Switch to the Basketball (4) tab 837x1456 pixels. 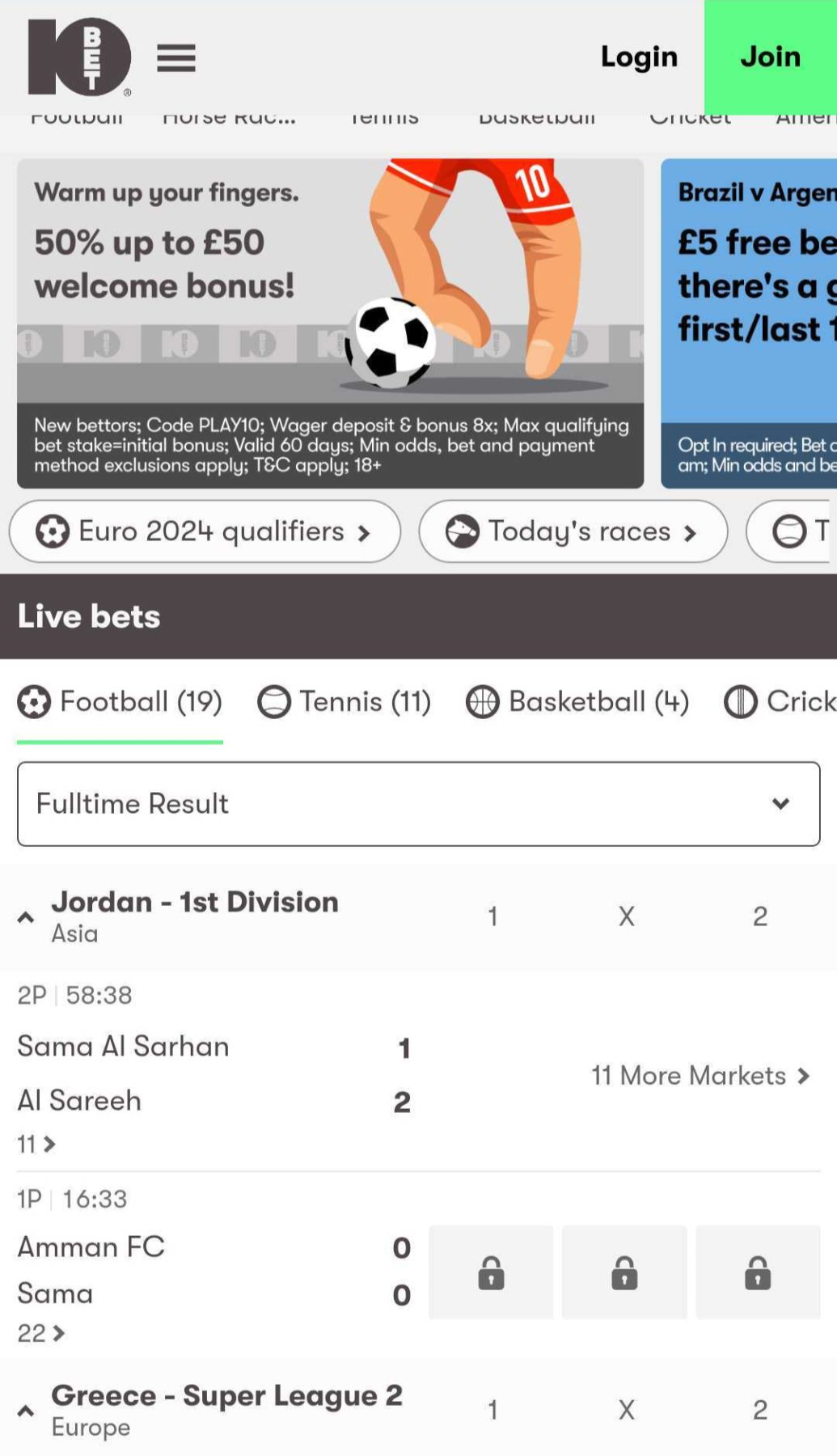(x=577, y=701)
